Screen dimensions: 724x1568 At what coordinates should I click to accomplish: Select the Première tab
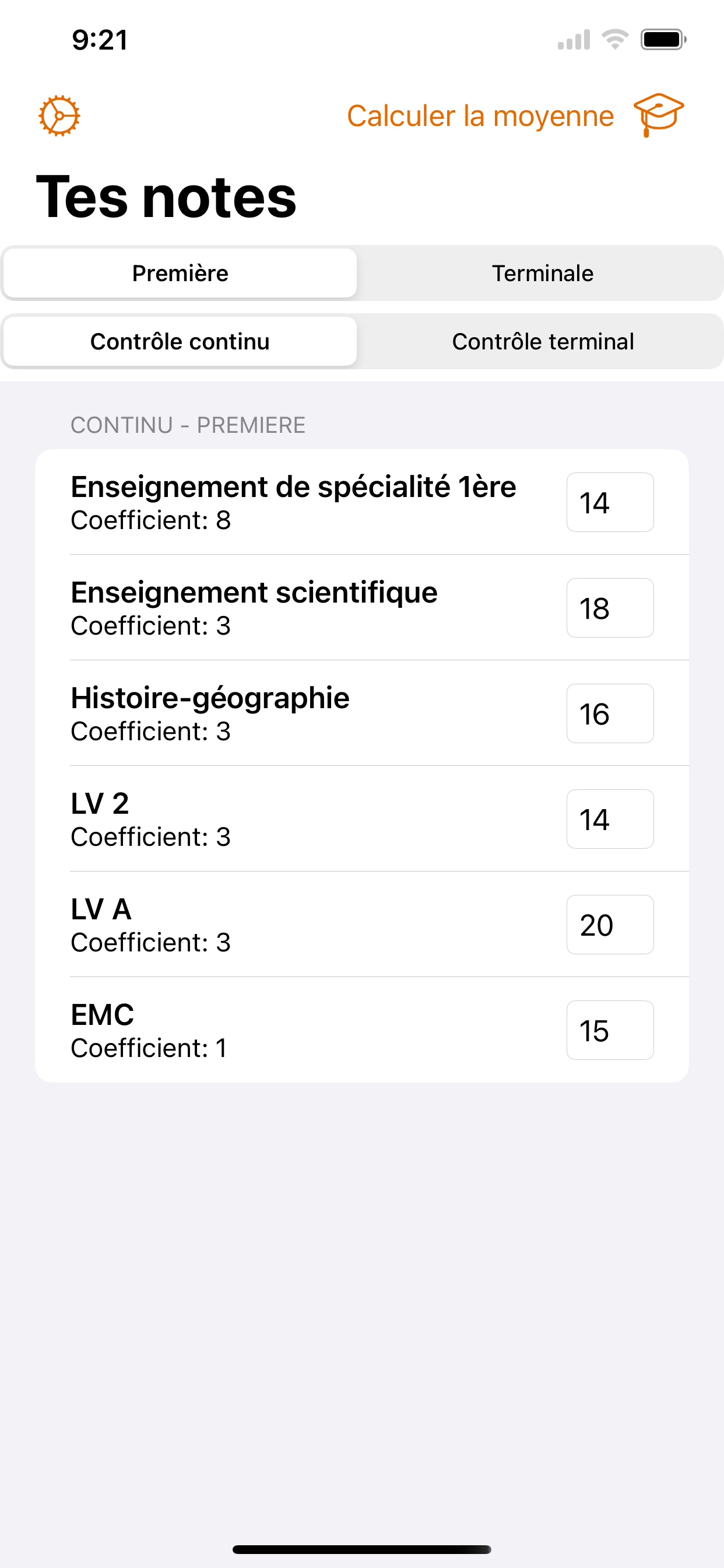180,272
